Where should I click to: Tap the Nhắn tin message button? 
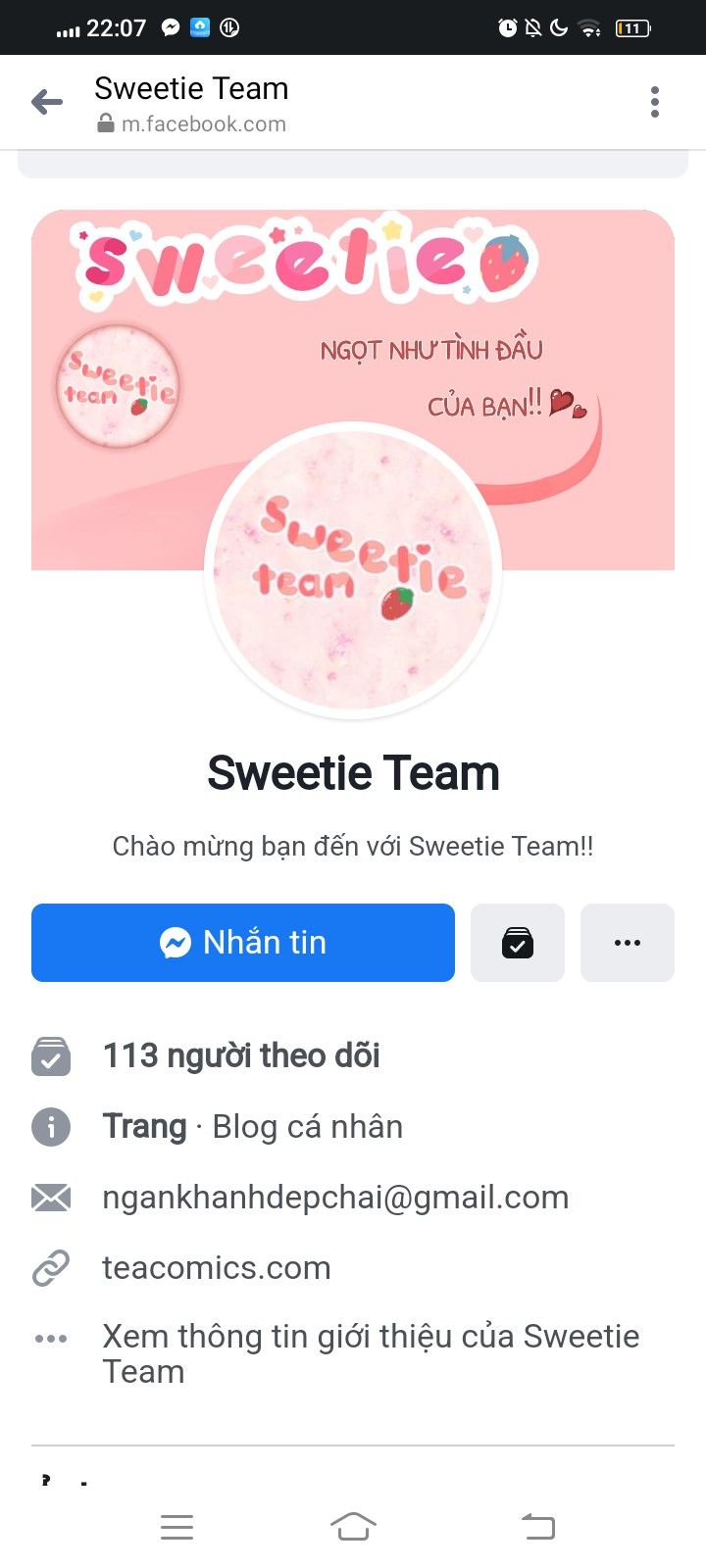tap(243, 943)
